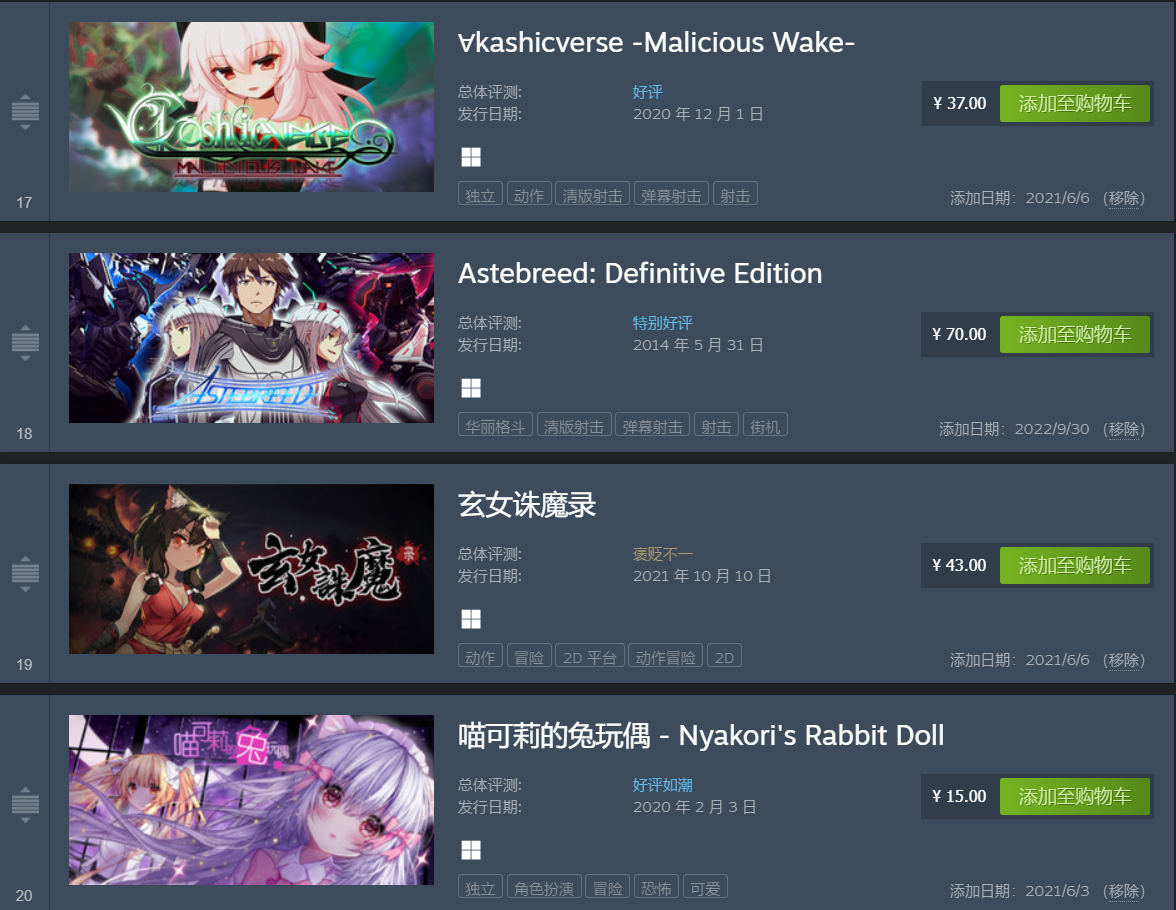This screenshot has height=910, width=1176.
Task: Open the Nyakori's Rabbit Doll capsule image
Action: [x=251, y=800]
